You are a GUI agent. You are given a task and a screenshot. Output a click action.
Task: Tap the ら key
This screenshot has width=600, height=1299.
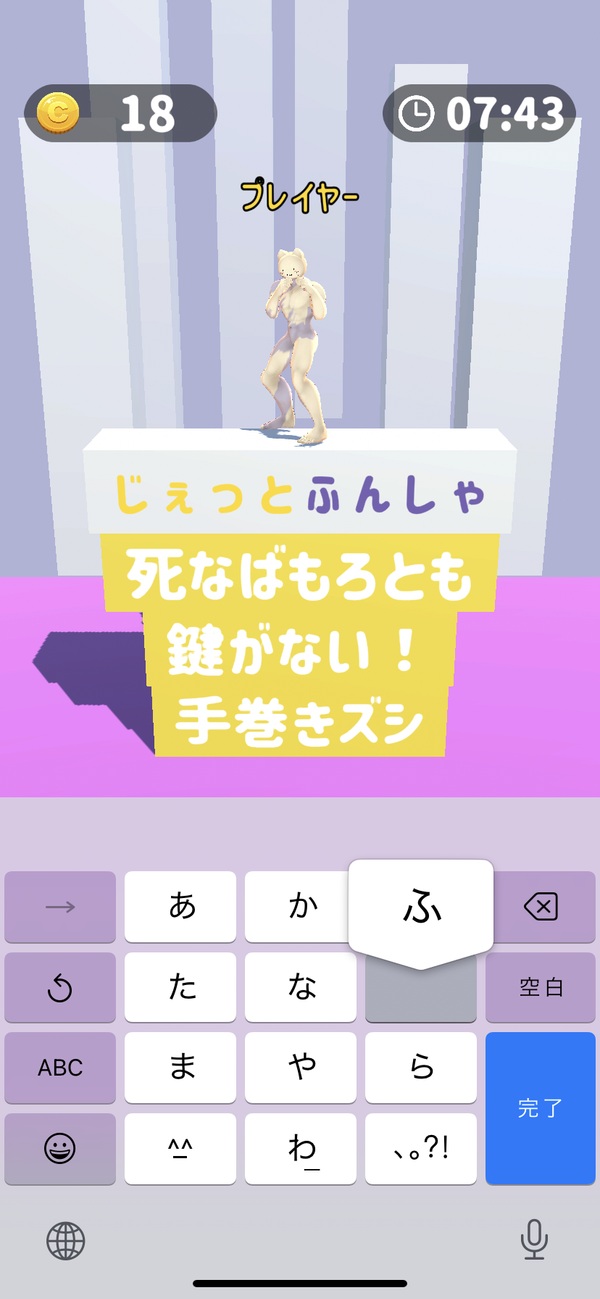click(x=421, y=1068)
